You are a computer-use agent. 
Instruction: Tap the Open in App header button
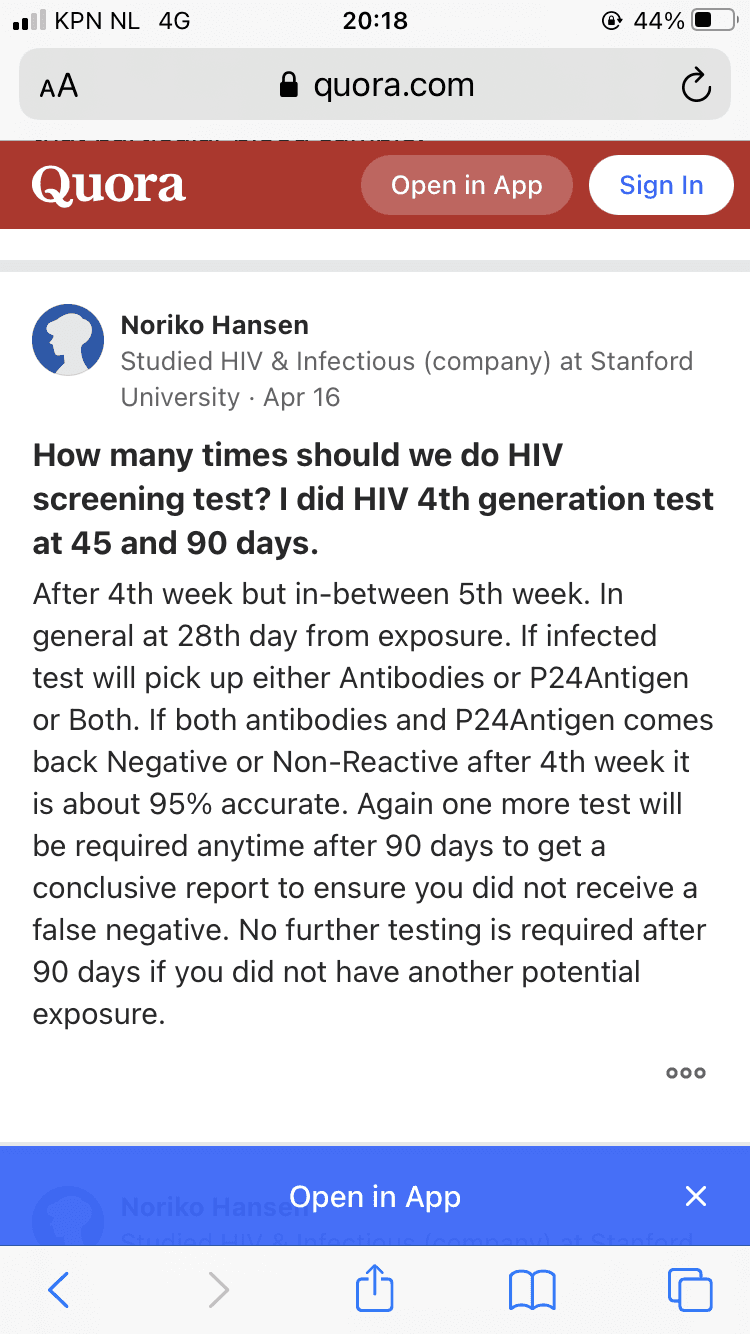[466, 185]
